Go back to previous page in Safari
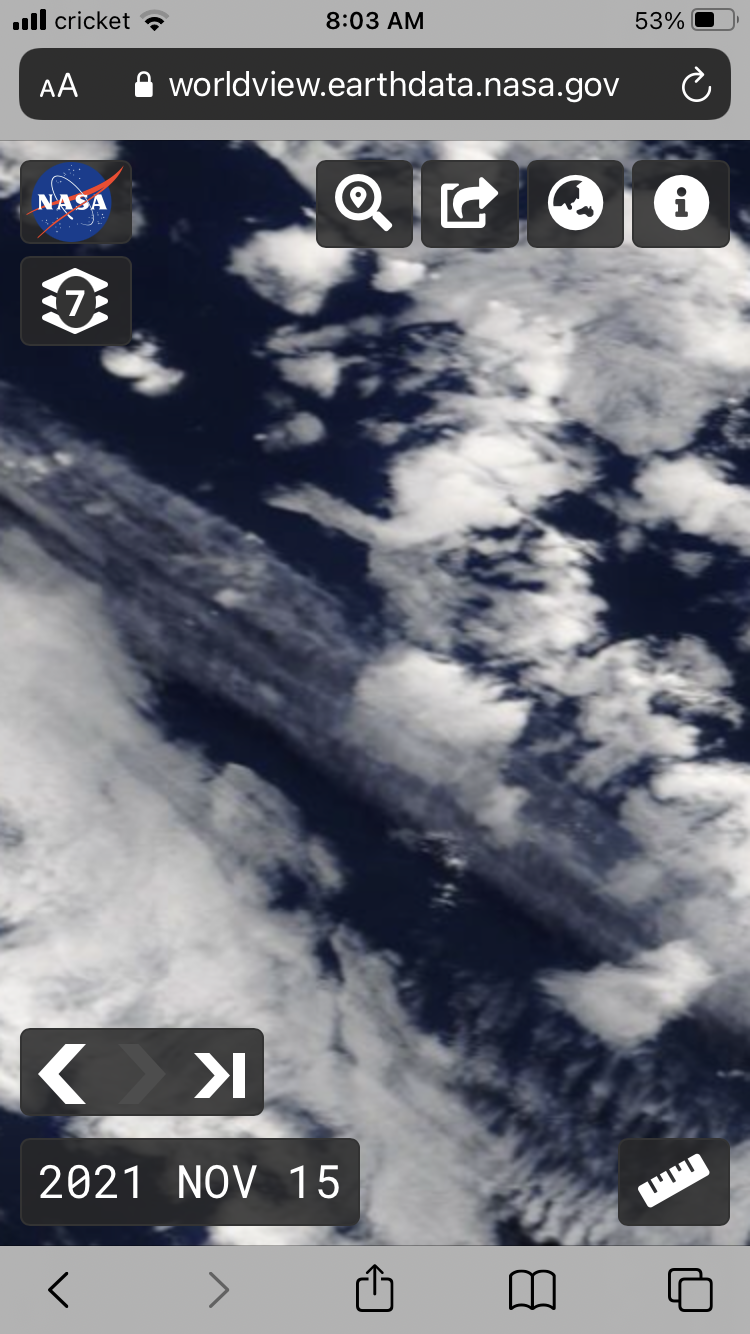Screen dimensions: 750x1334 point(59,1290)
